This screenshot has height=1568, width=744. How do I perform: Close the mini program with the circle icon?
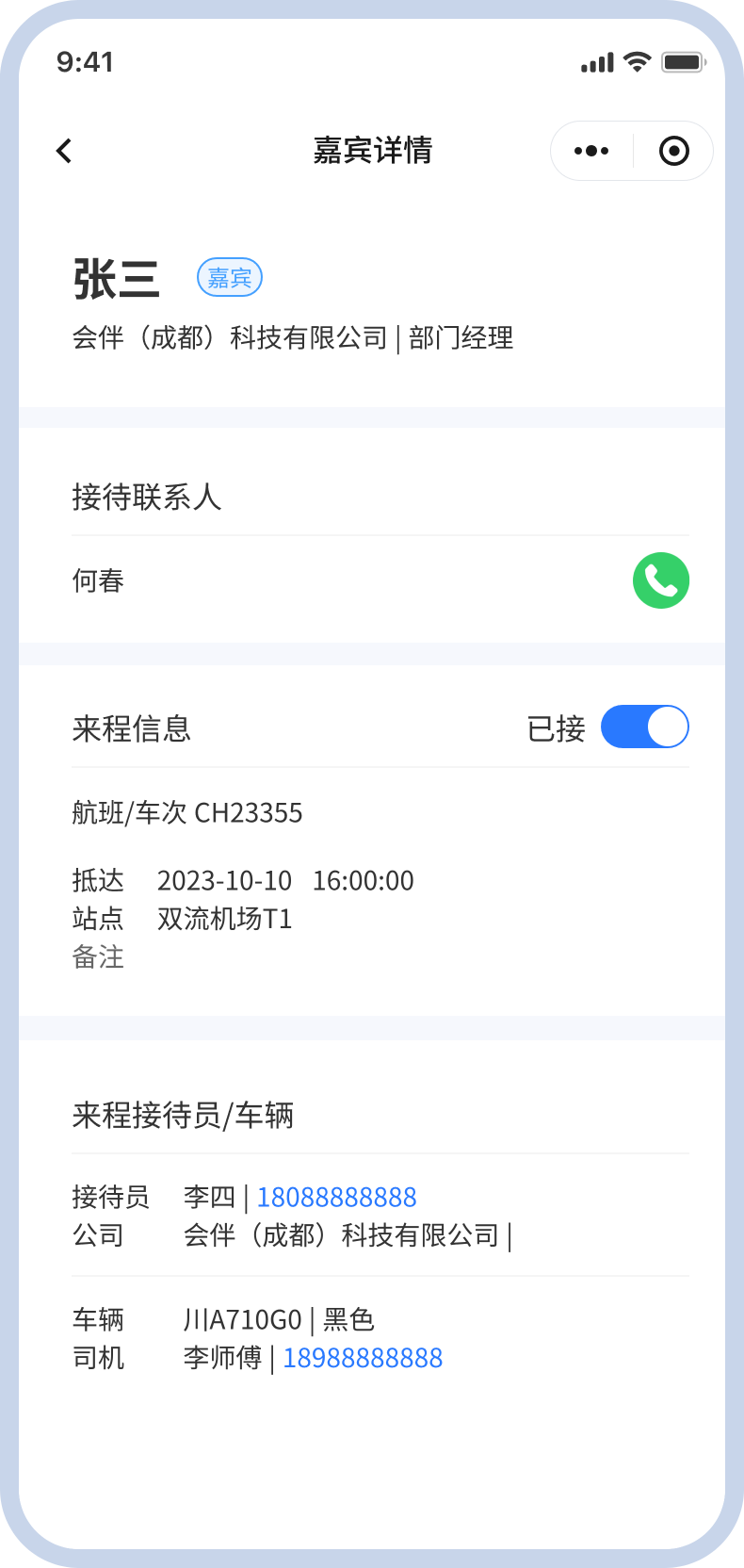click(x=673, y=151)
